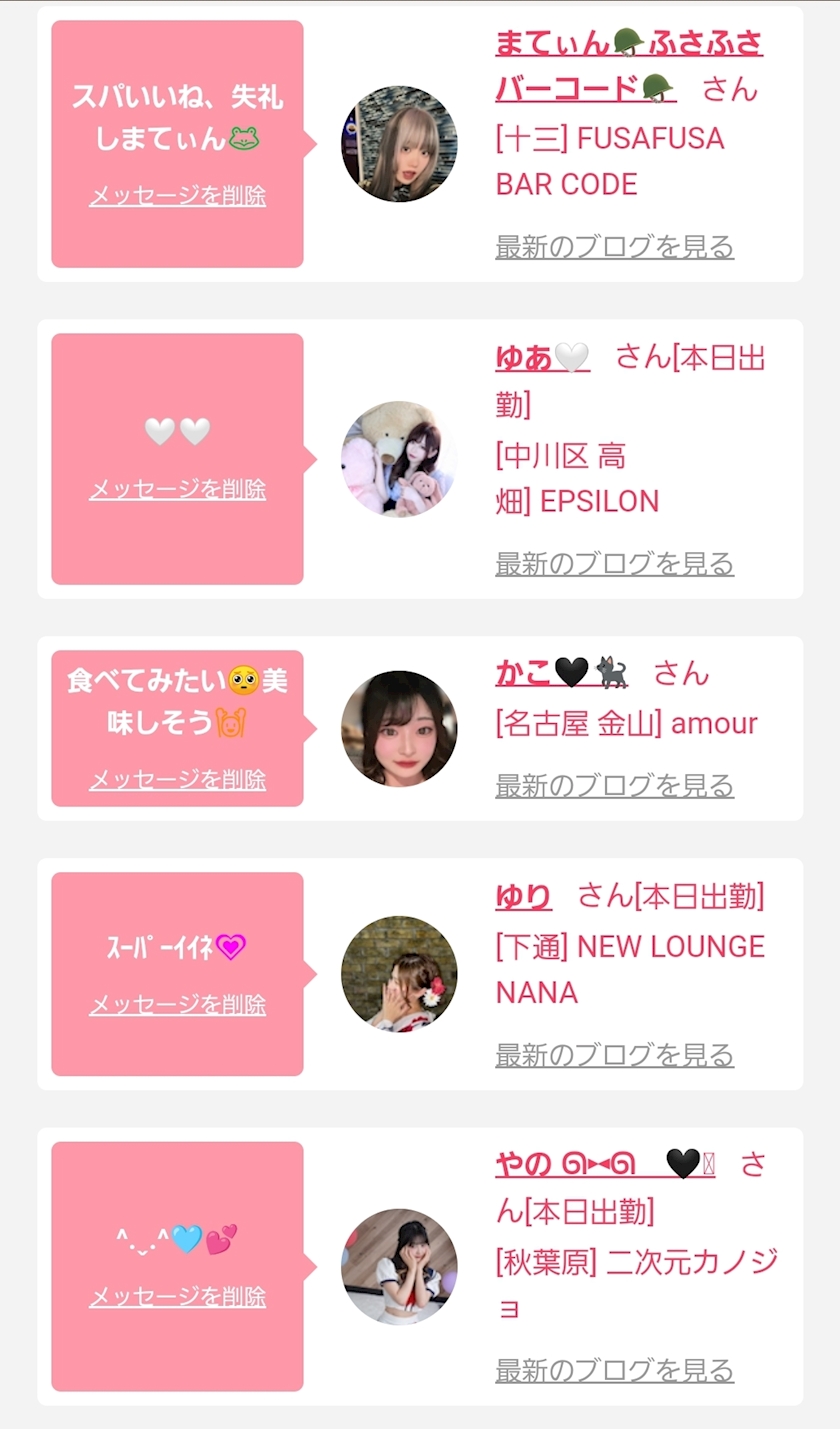This screenshot has width=840, height=1429.
Task: Delete the ^._.^ message to やの
Action: pos(177,1297)
